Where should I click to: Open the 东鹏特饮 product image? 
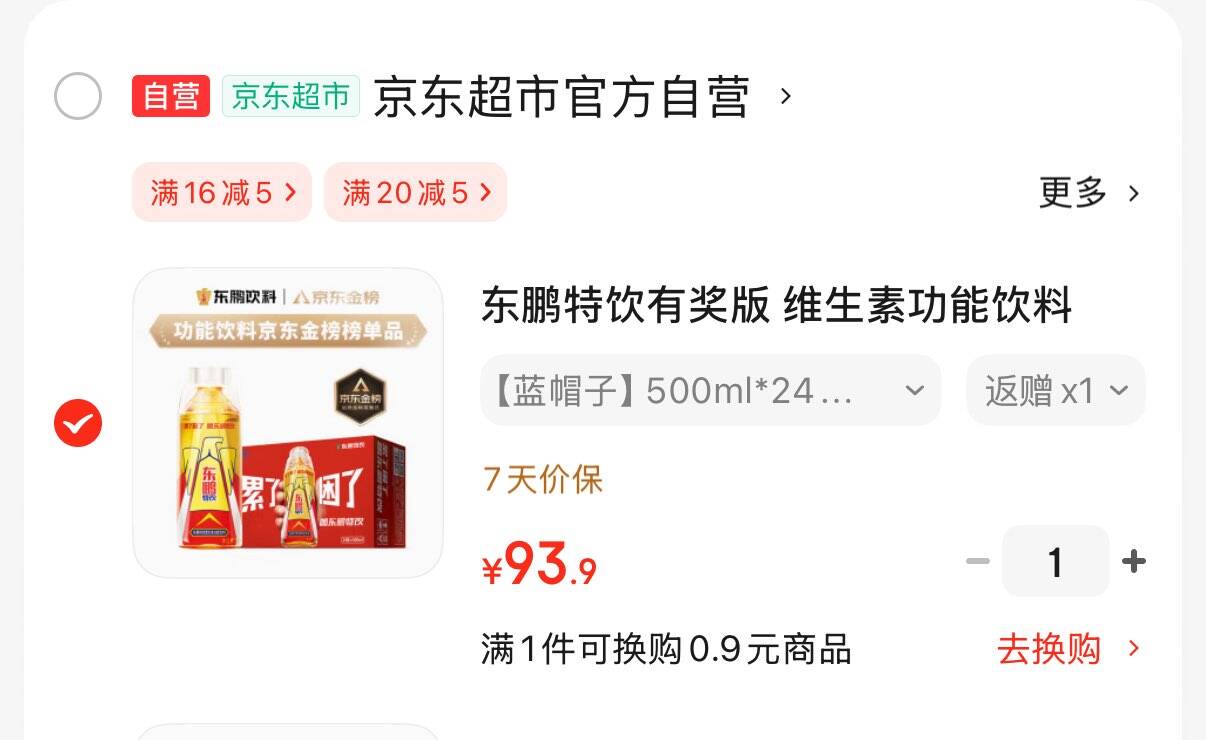click(288, 423)
